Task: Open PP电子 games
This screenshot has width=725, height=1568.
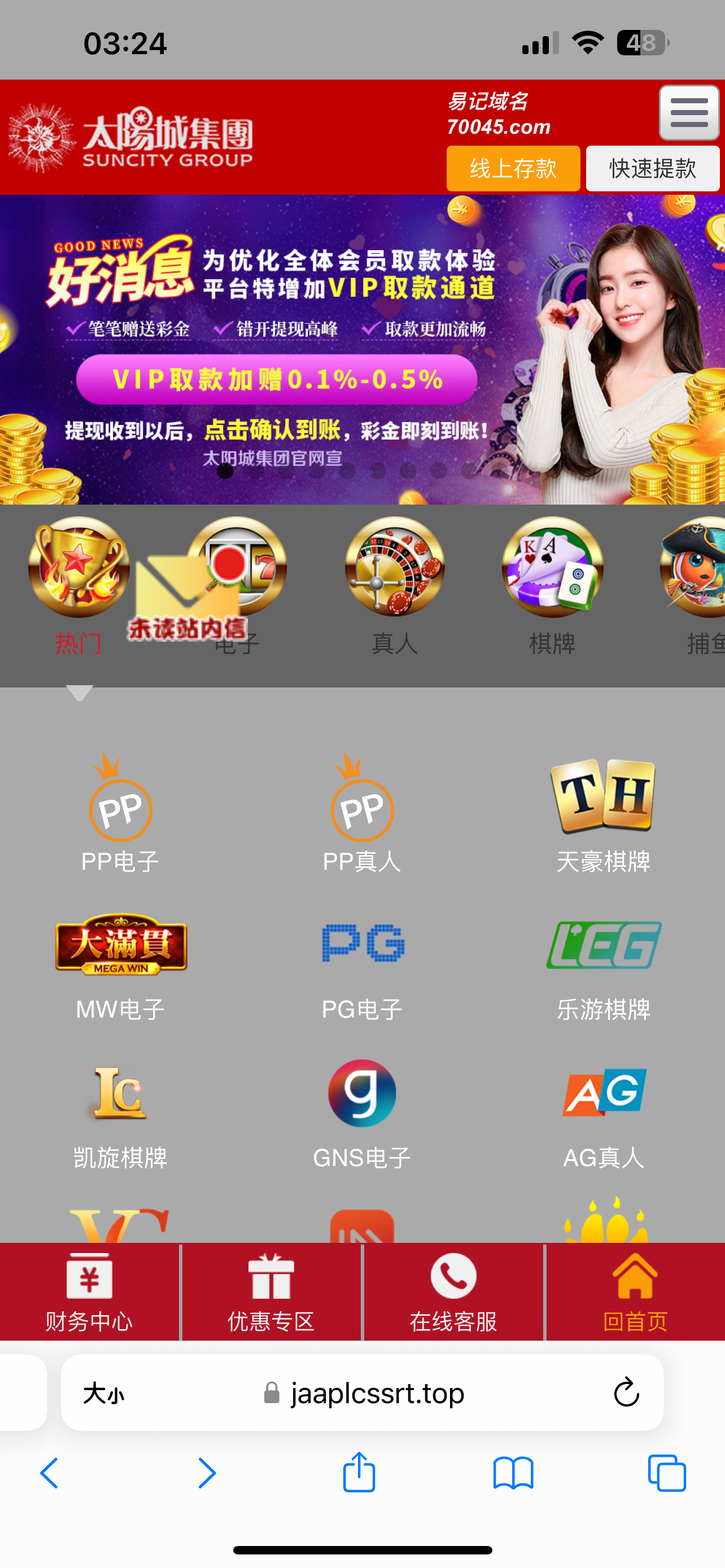Action: point(120,814)
